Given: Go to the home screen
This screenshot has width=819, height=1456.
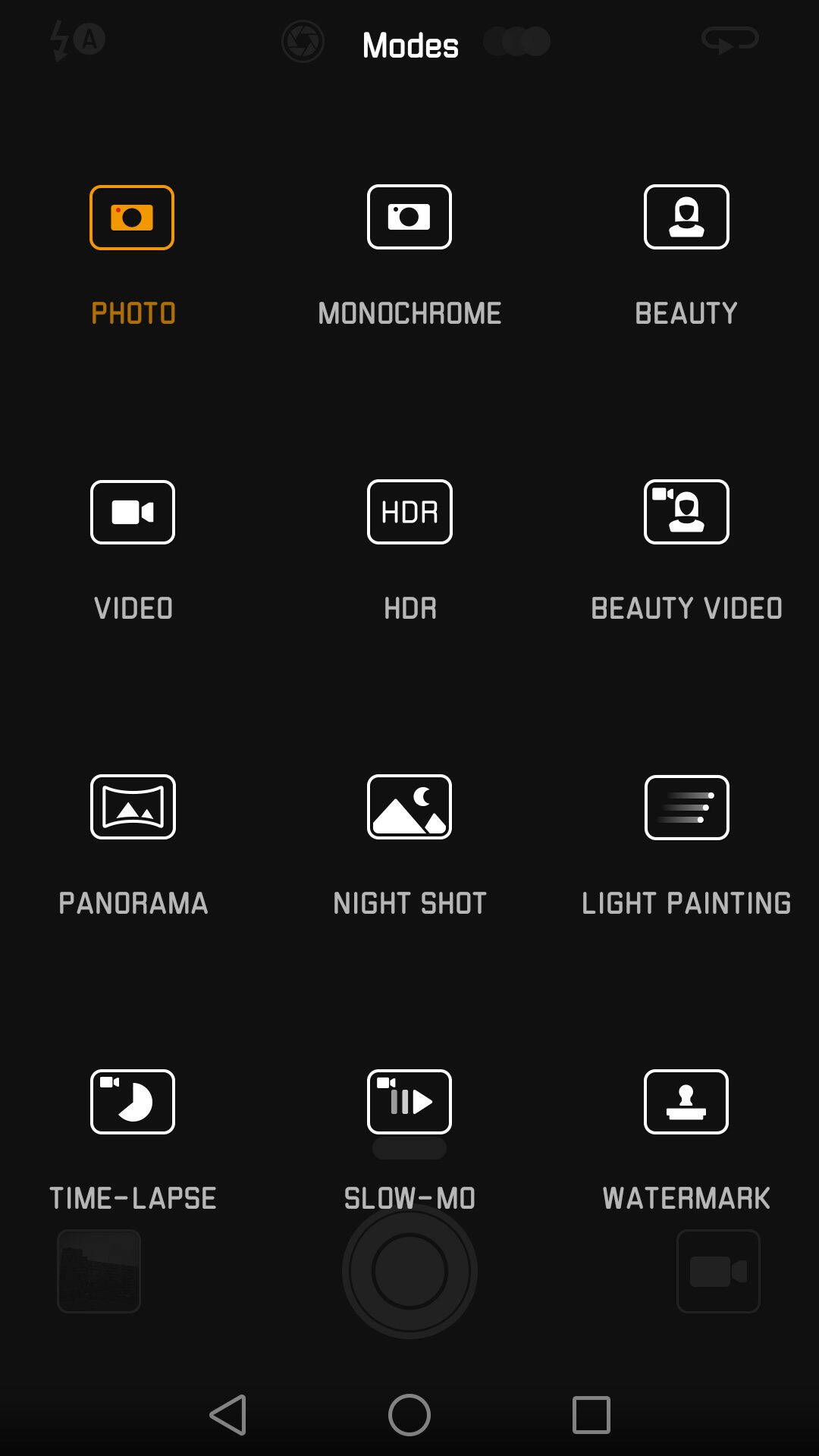Looking at the screenshot, I should point(409,1415).
